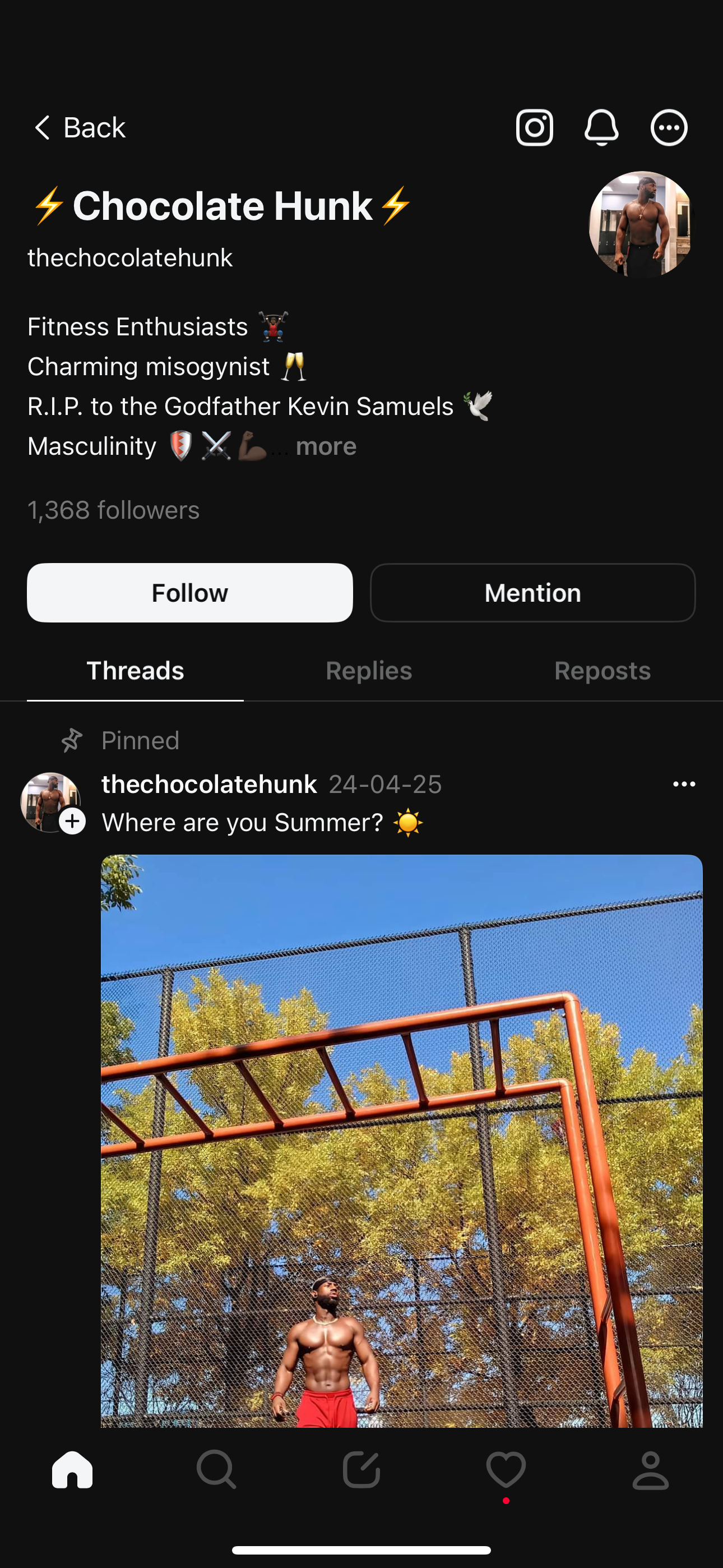
Task: Open the Search tab
Action: coord(217,1469)
